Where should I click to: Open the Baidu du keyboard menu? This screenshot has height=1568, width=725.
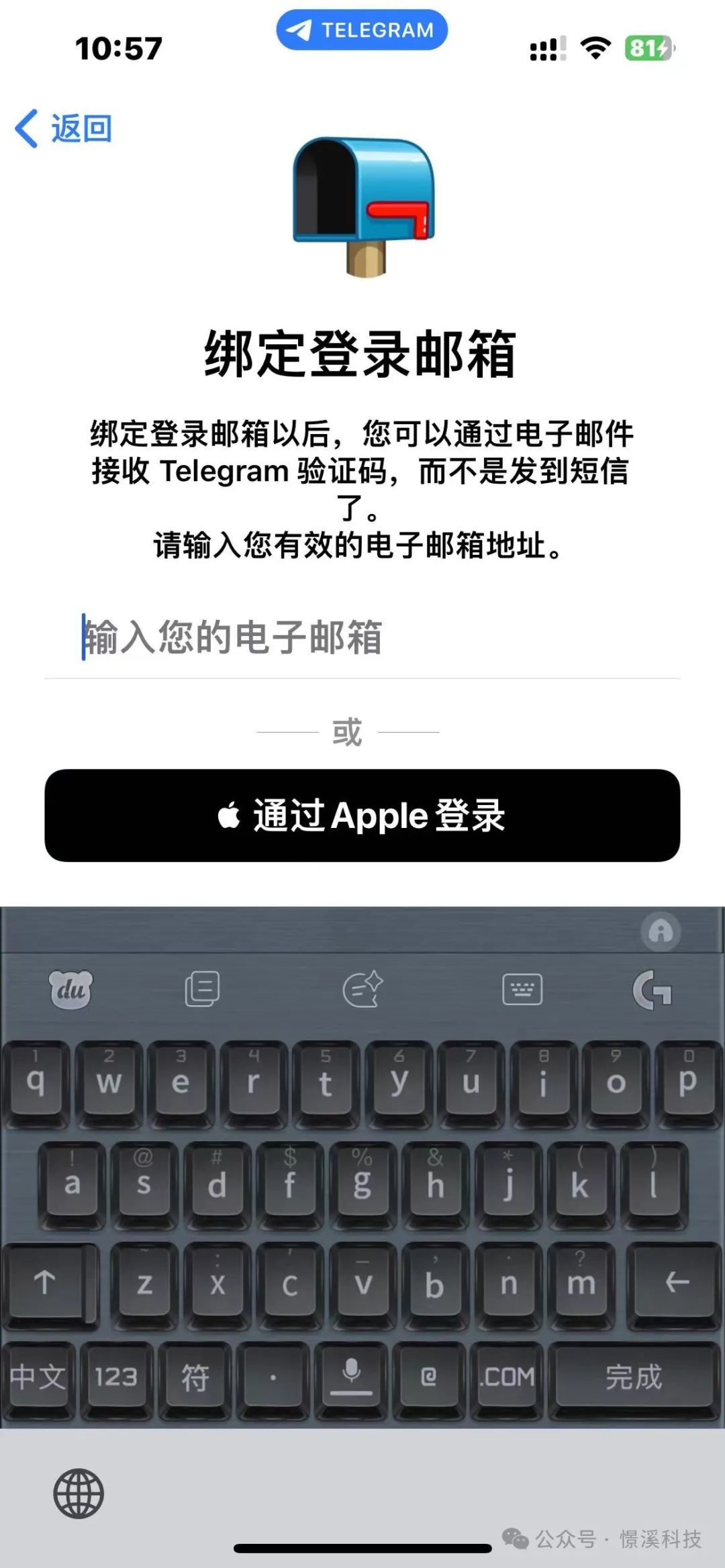[70, 989]
